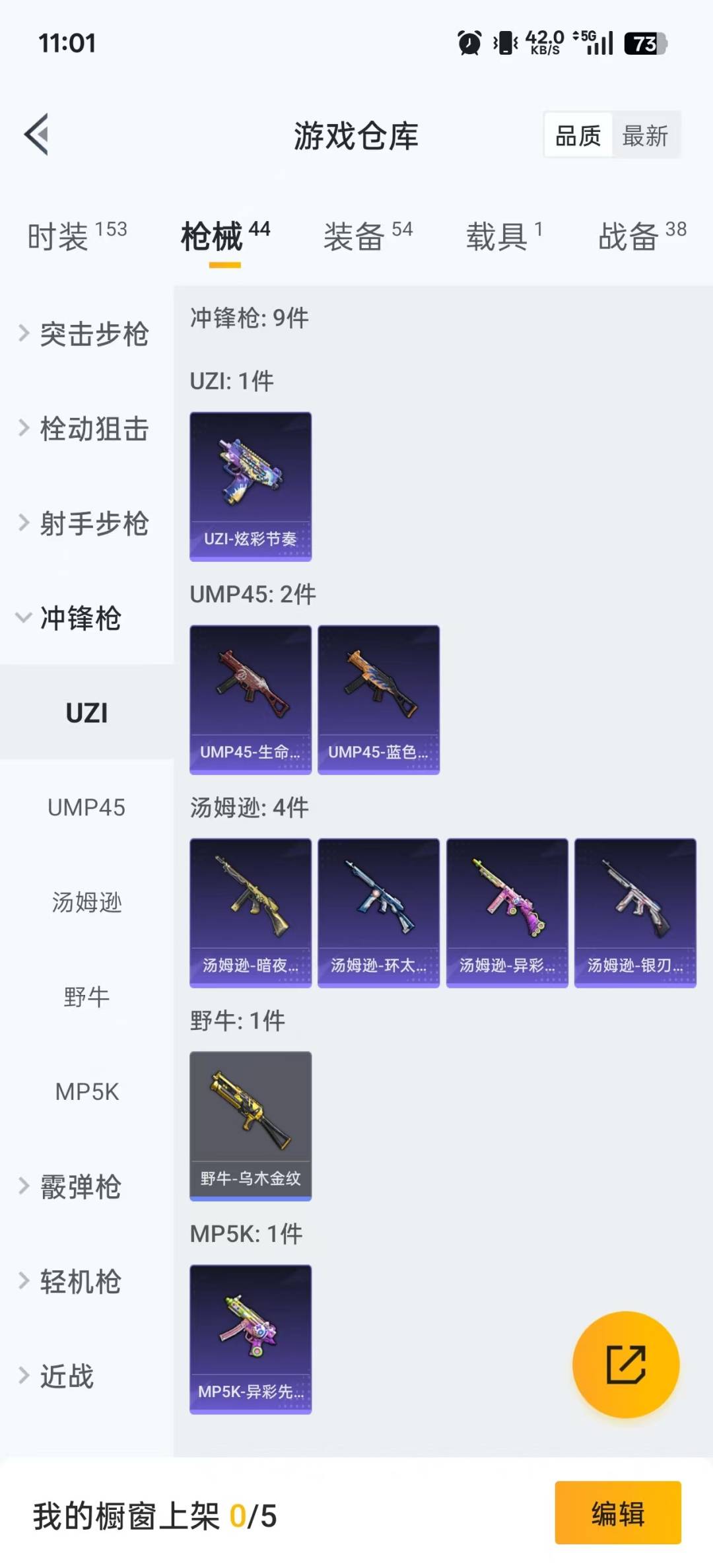Select MP5K in the side list
Screen dimensions: 713x1568
tap(86, 1092)
